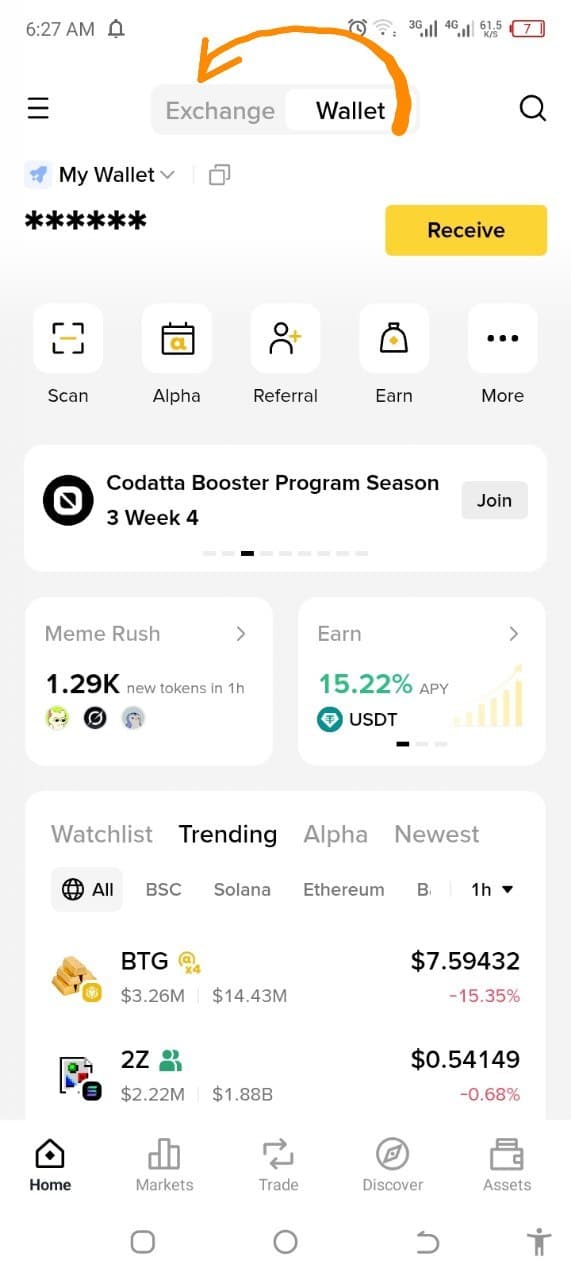Image resolution: width=571 pixels, height=1280 pixels.
Task: Open the Referral shortcut
Action: click(285, 355)
